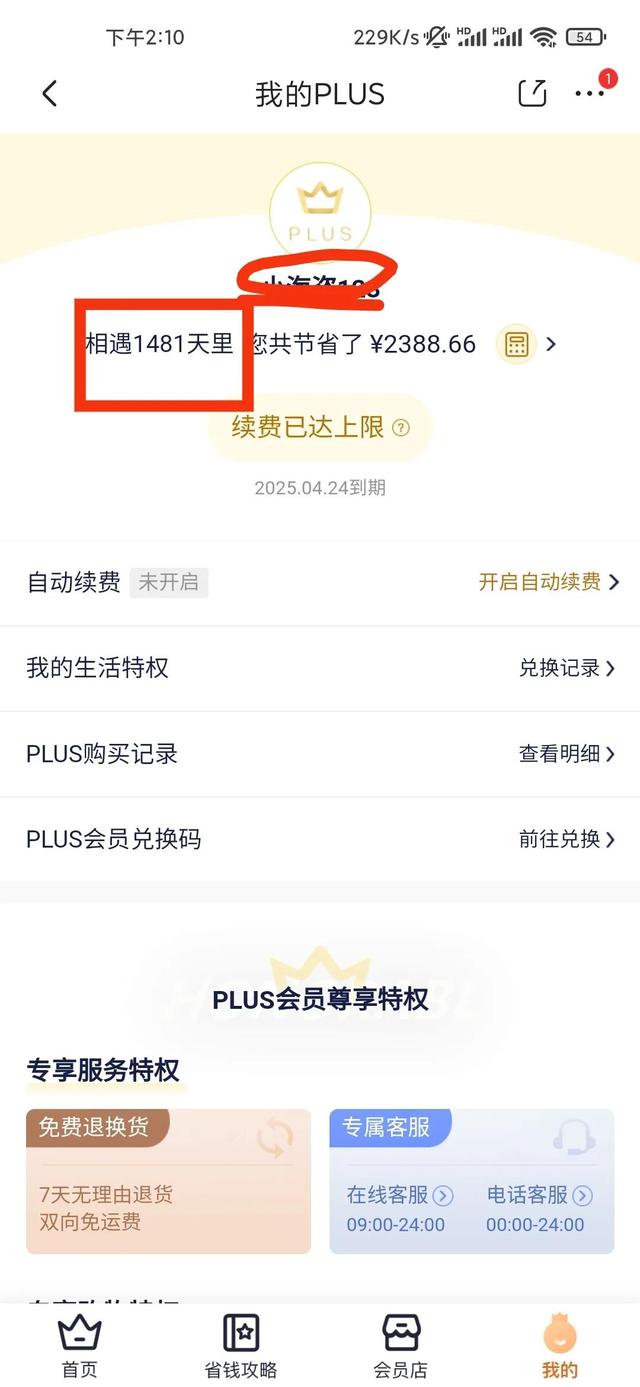Share the PLUS membership page
Viewport: 640px width, 1387px height.
pyautogui.click(x=532, y=93)
